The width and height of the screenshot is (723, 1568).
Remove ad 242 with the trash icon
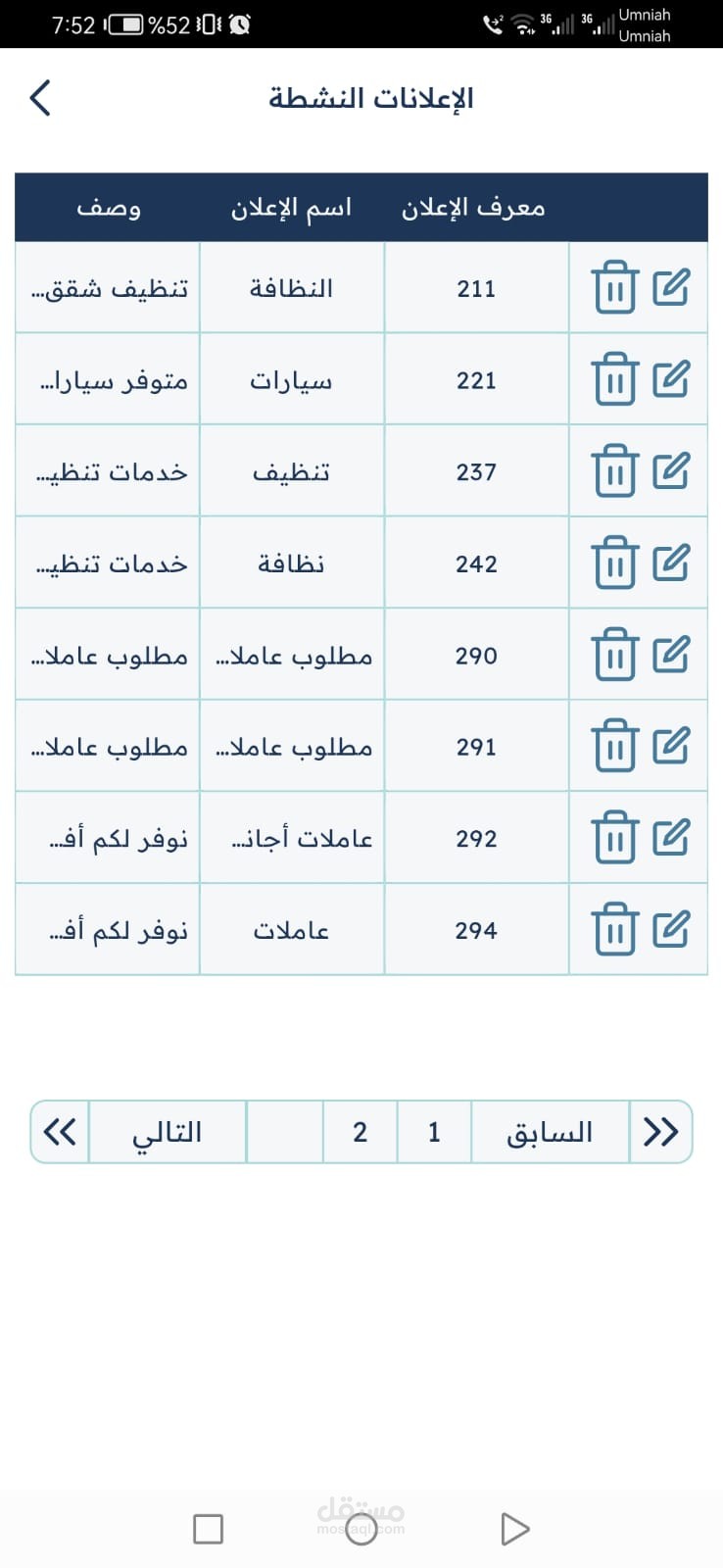(614, 563)
